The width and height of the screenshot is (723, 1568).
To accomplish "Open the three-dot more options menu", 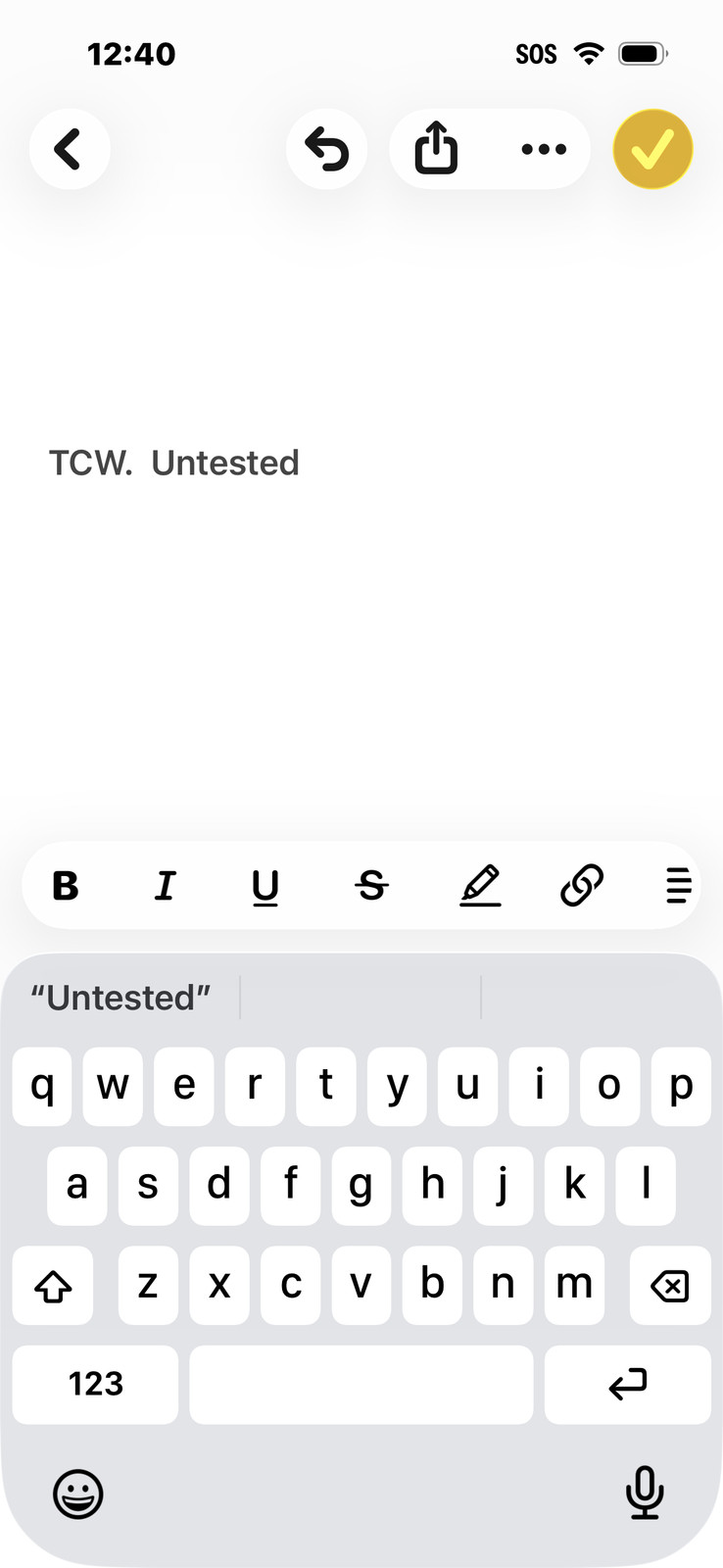I will point(544,149).
